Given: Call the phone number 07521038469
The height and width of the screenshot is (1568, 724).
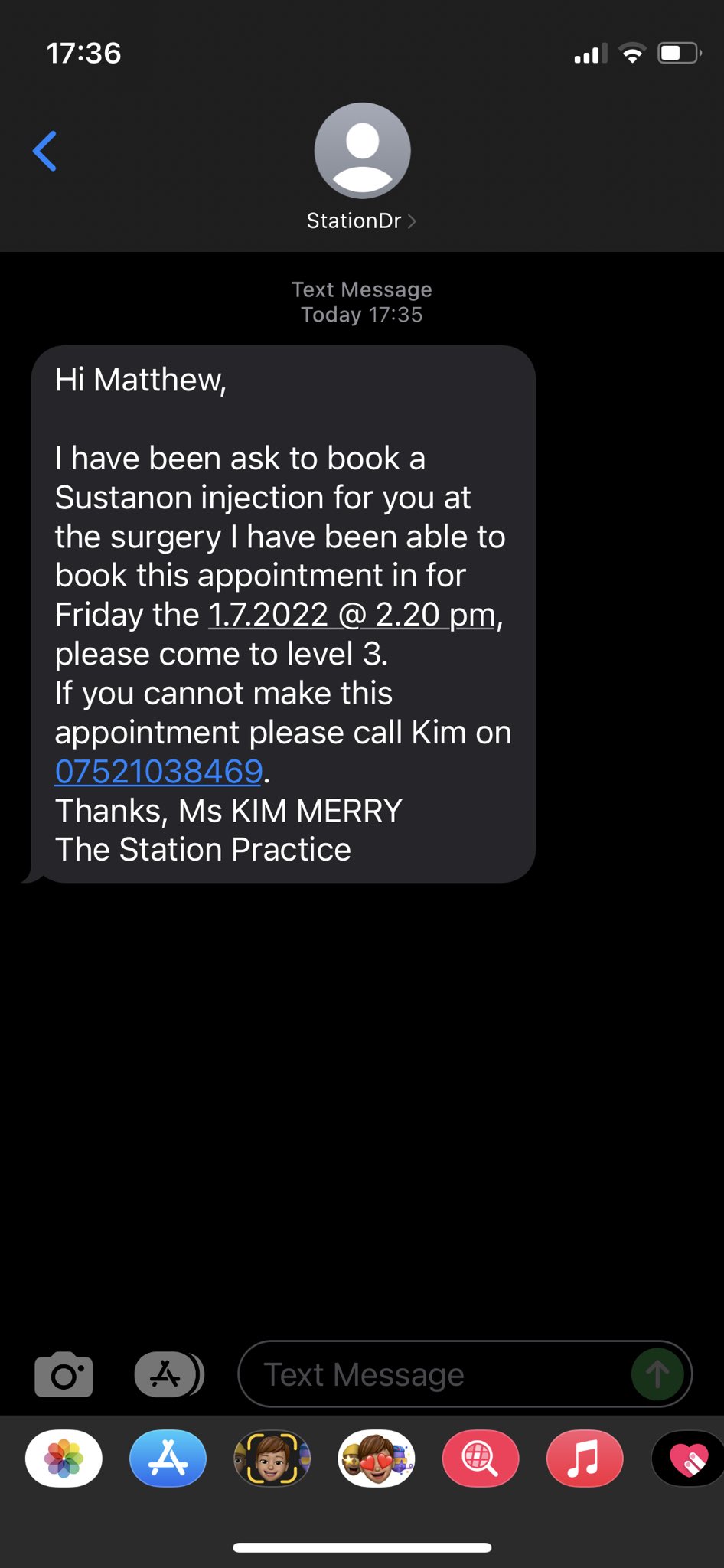Looking at the screenshot, I should 159,772.
